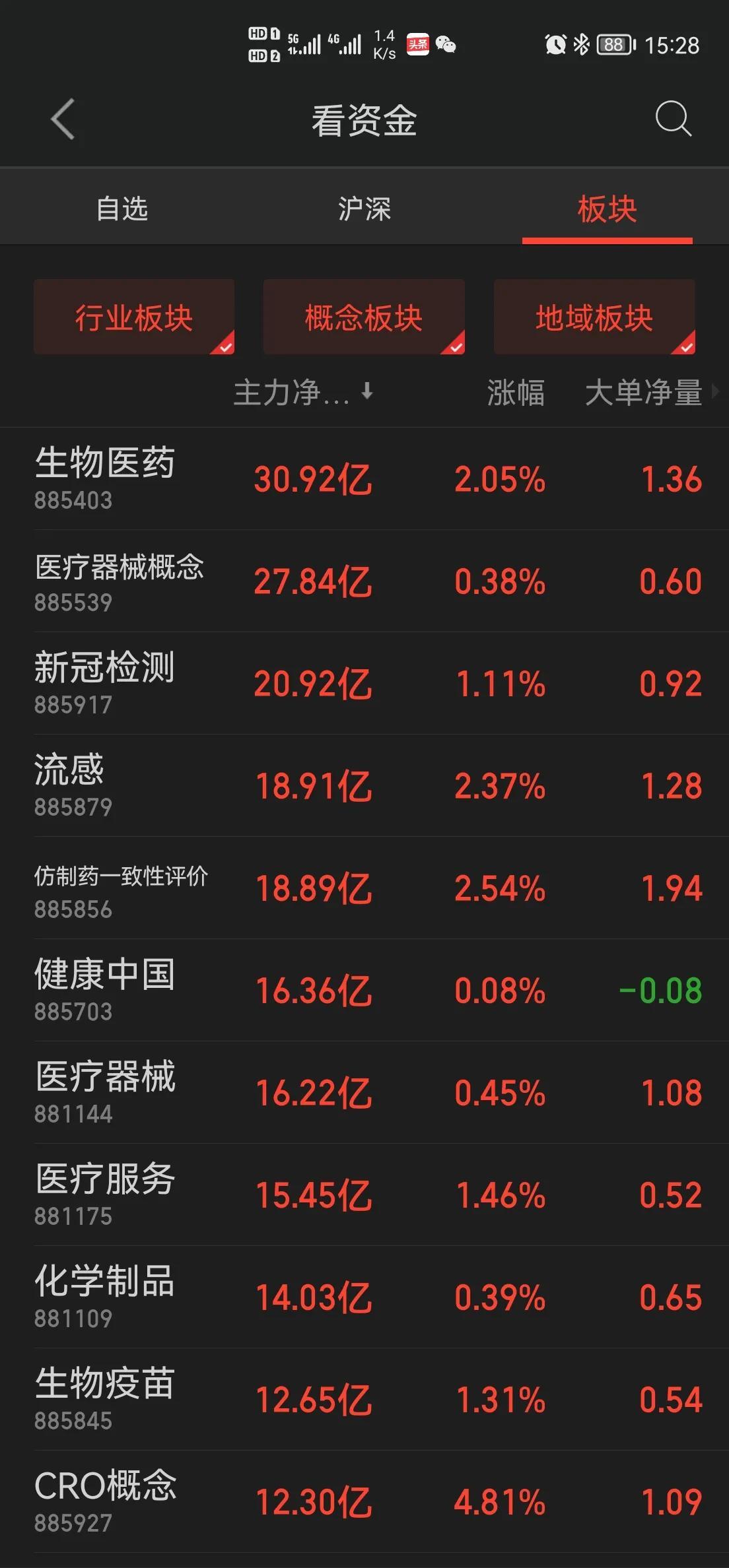This screenshot has height=1568, width=729.
Task: Switch to the 沪深 tab
Action: pyautogui.click(x=364, y=209)
